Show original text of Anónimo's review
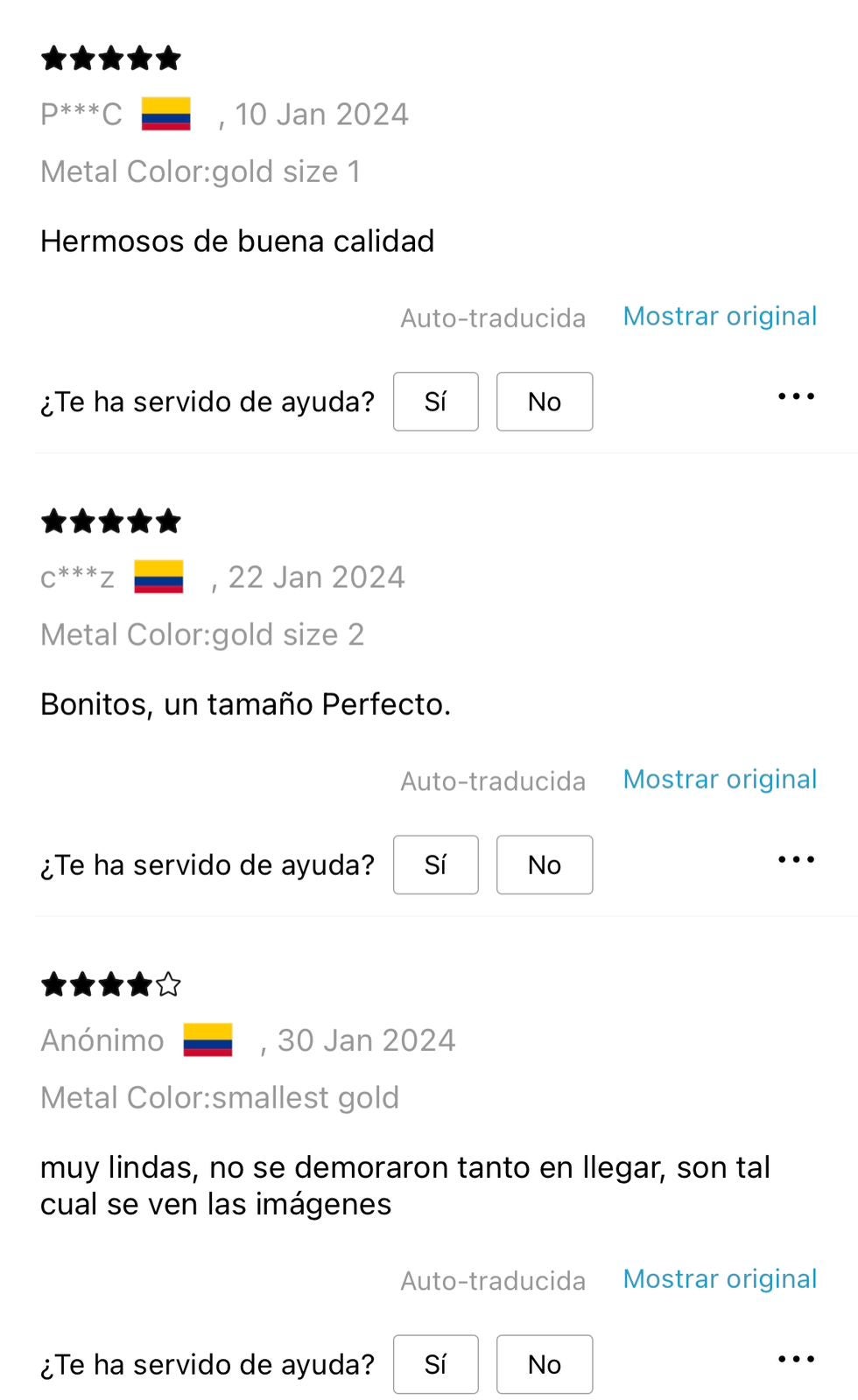The height and width of the screenshot is (1400, 858). pyautogui.click(x=720, y=1278)
